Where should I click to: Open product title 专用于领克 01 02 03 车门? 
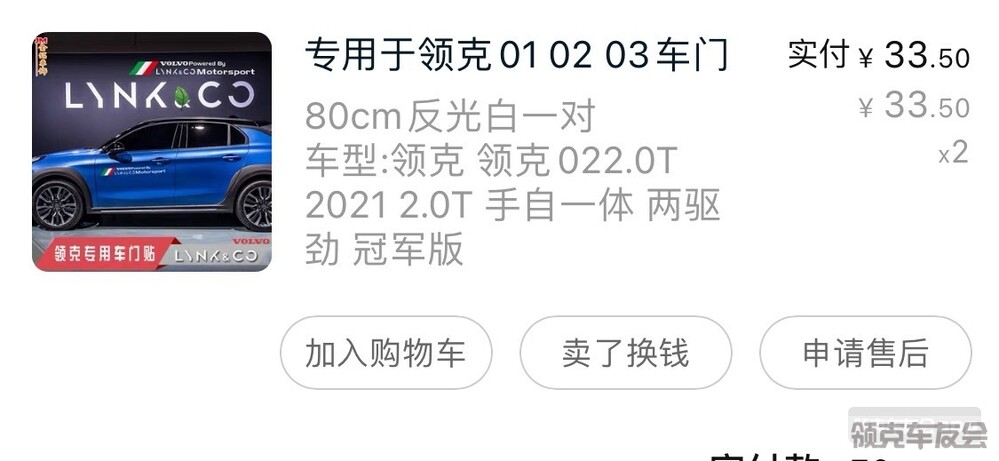click(516, 55)
